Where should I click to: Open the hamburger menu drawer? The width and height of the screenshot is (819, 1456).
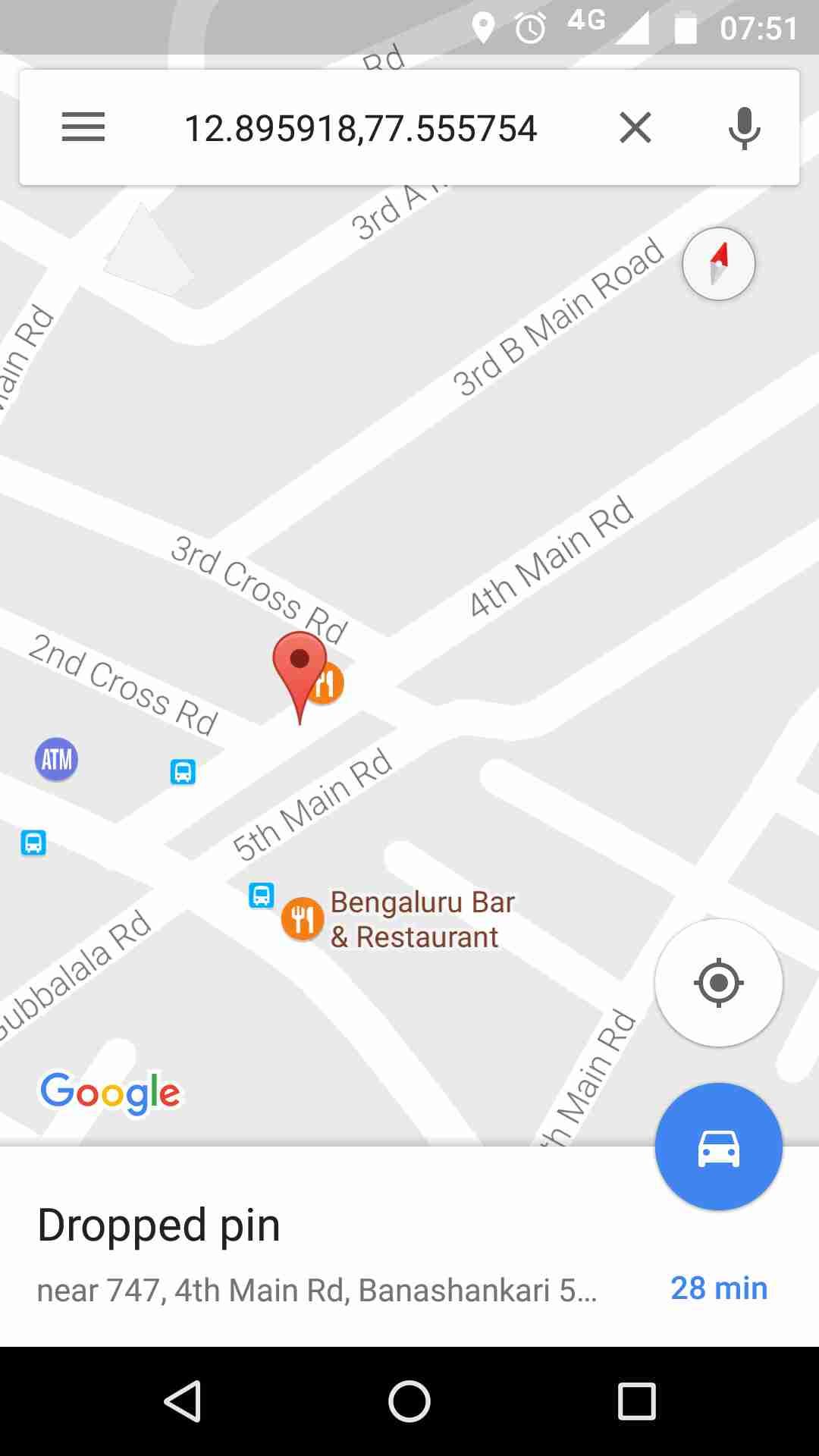pos(83,127)
